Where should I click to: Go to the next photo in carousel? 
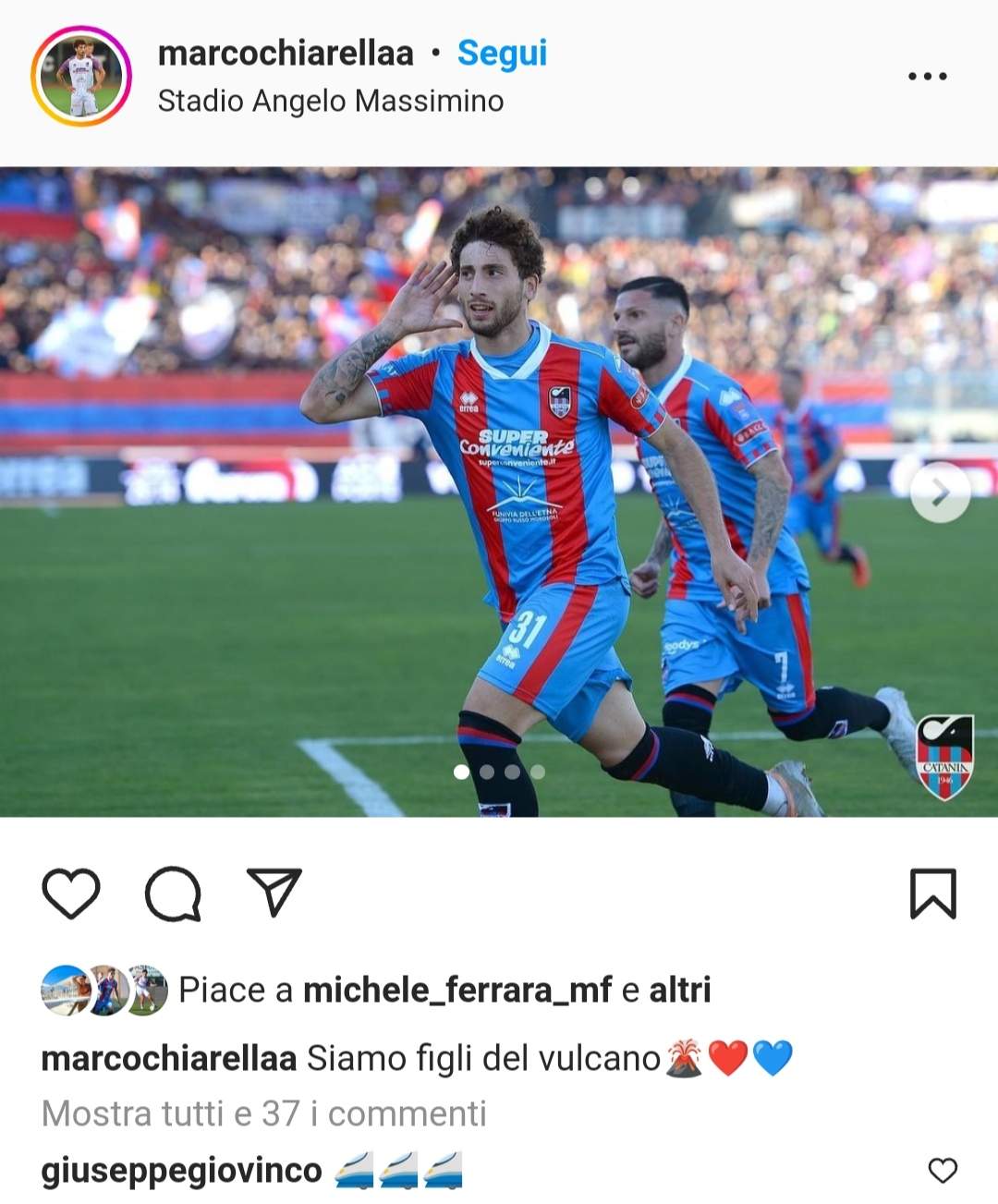(940, 493)
